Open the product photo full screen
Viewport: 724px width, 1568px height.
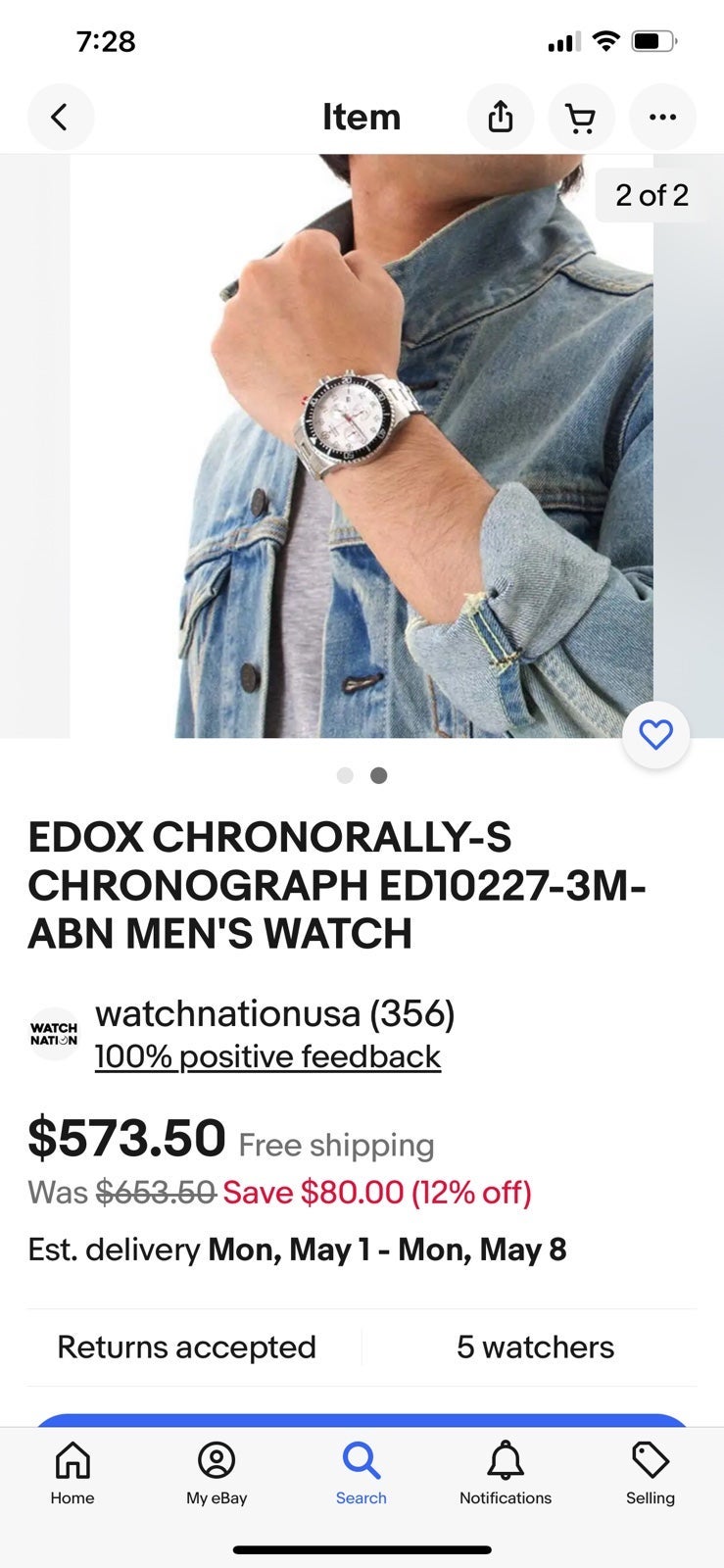pos(362,446)
